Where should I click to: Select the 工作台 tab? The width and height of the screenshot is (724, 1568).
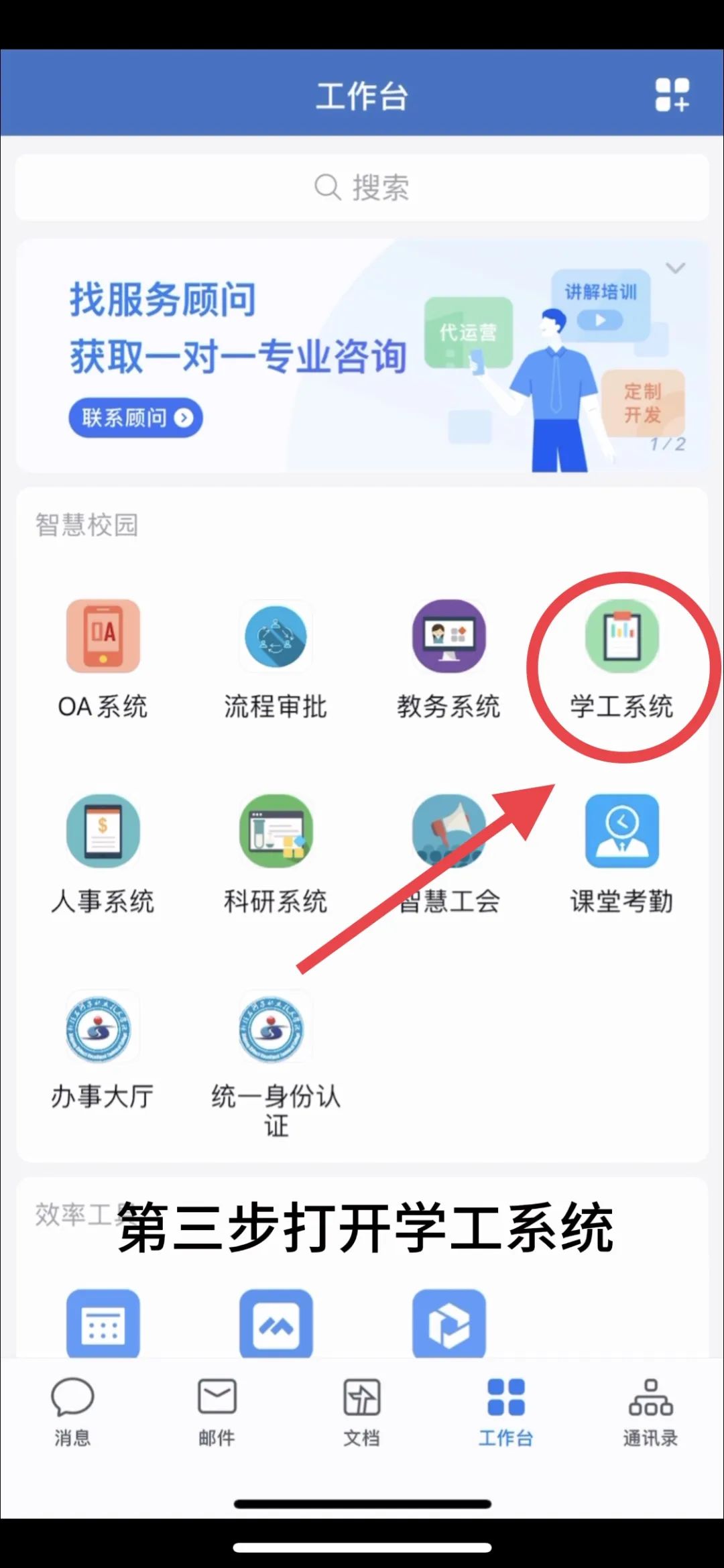click(506, 1410)
